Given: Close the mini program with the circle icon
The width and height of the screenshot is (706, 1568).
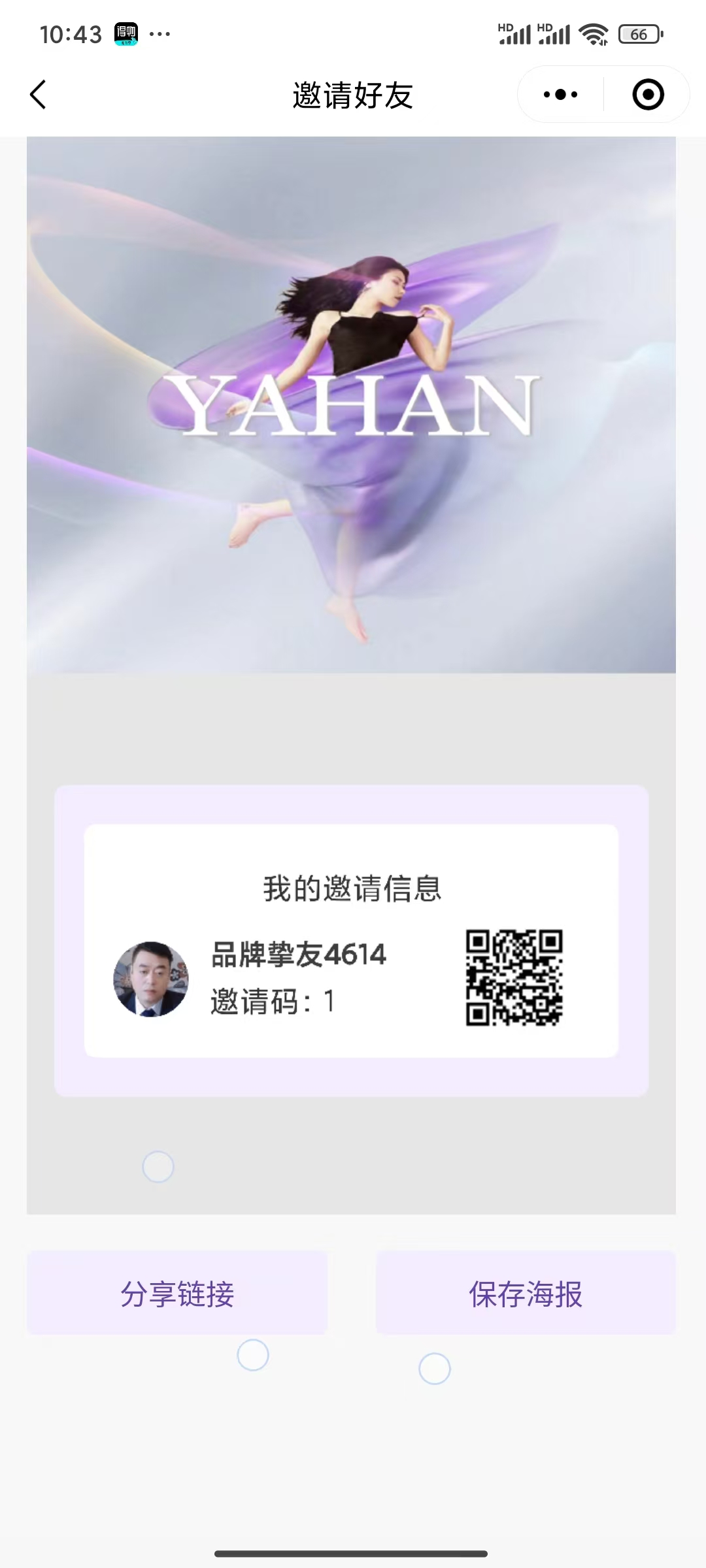Looking at the screenshot, I should tap(648, 95).
